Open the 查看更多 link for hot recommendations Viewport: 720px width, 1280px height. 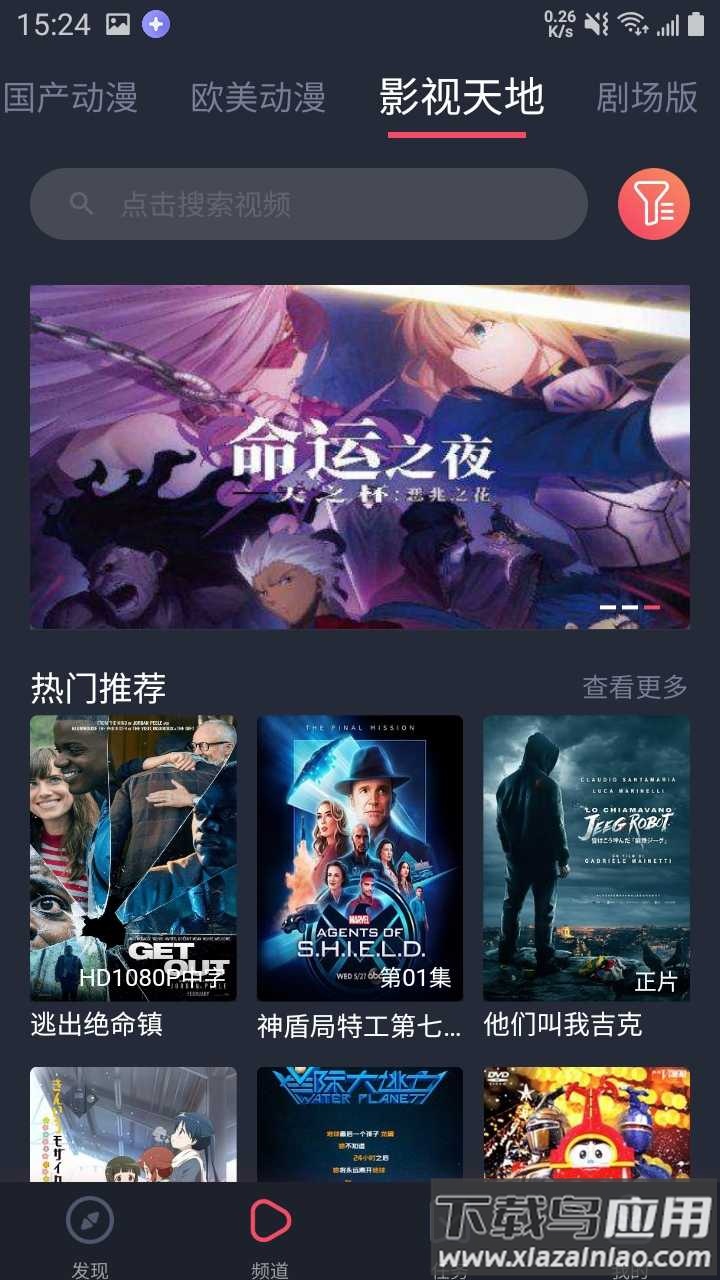636,687
